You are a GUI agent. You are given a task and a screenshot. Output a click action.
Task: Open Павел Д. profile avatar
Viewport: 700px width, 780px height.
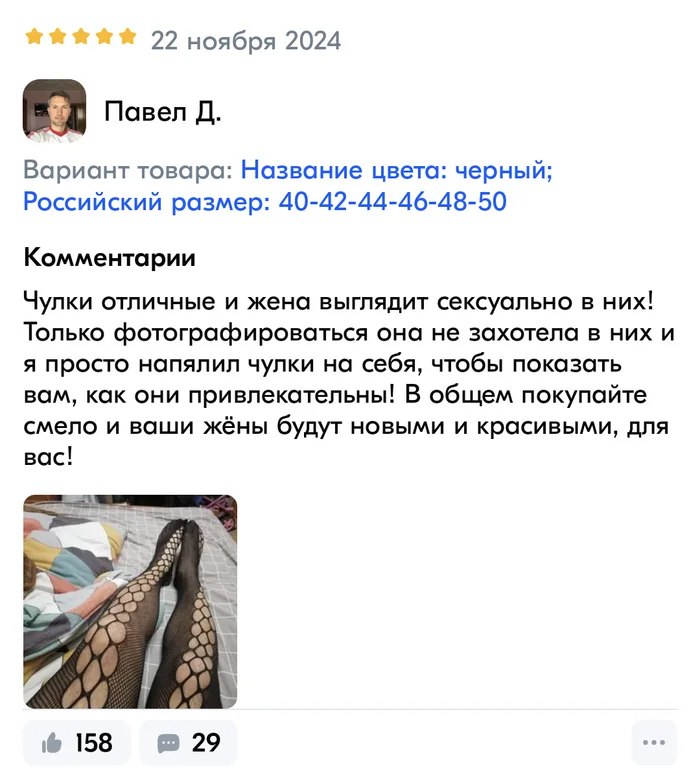55,111
